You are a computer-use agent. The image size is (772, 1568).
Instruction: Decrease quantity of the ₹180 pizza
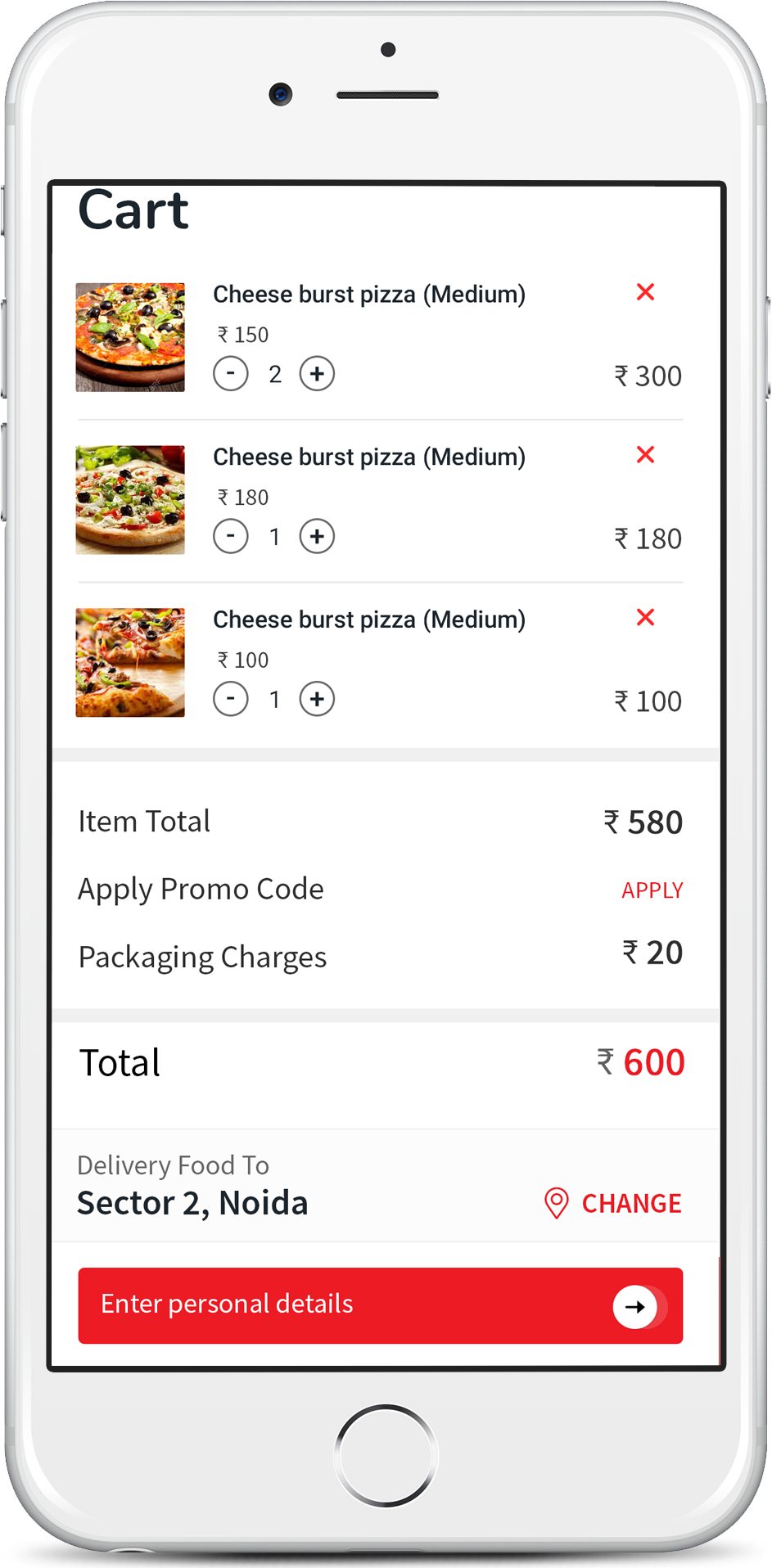[231, 537]
